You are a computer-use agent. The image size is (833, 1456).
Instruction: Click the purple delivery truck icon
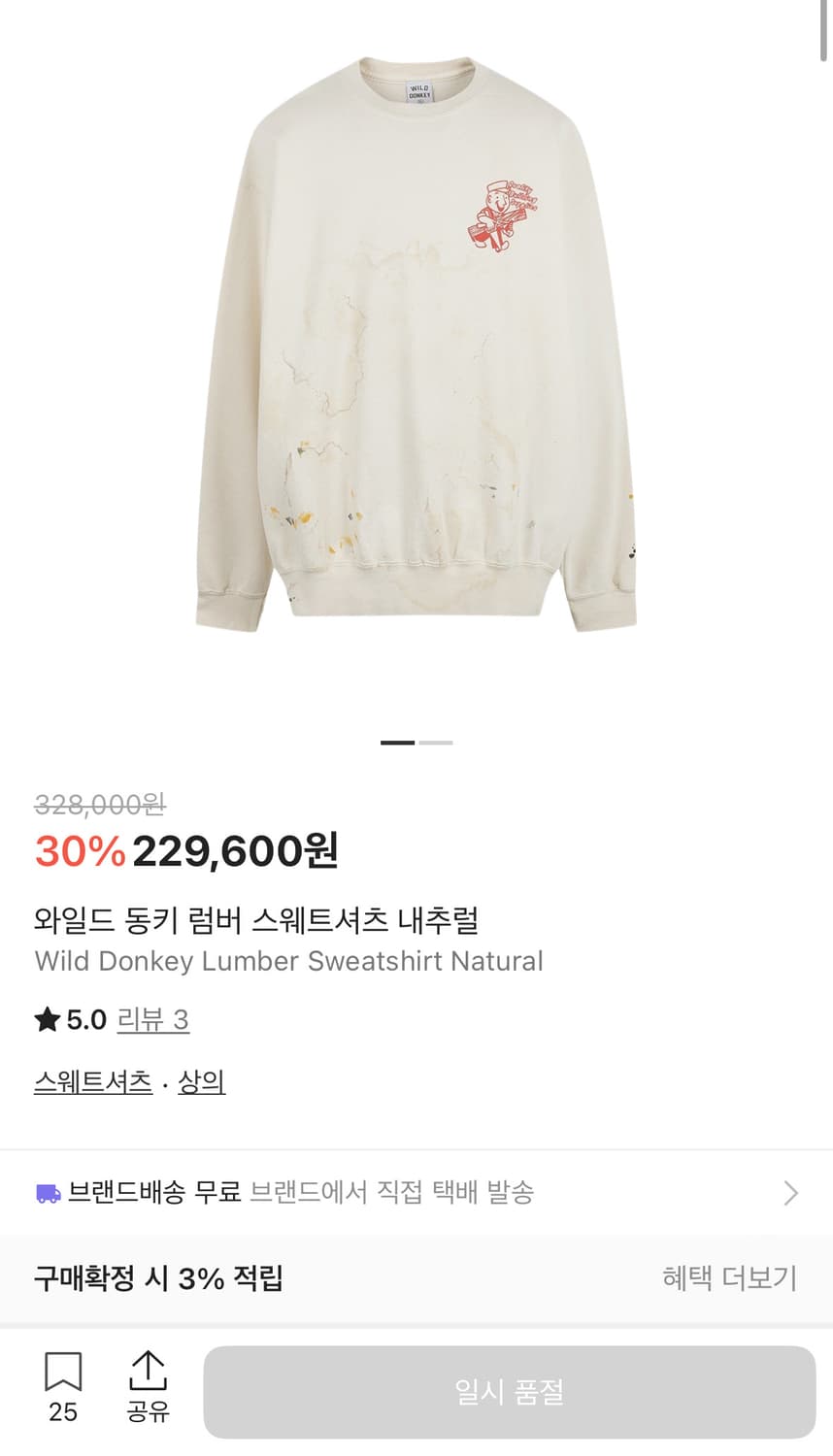(x=48, y=1191)
